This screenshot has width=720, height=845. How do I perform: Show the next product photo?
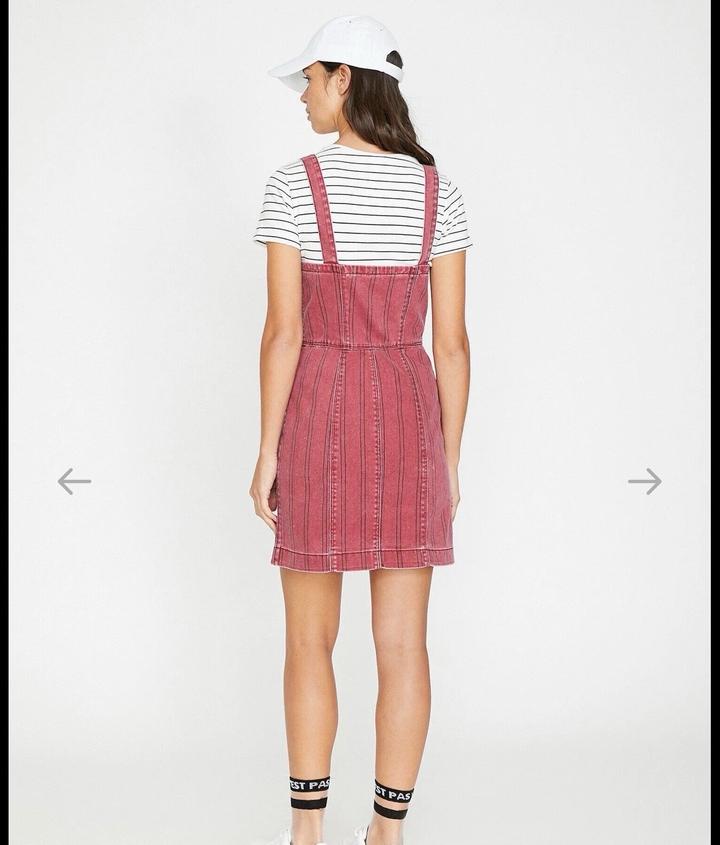click(645, 481)
